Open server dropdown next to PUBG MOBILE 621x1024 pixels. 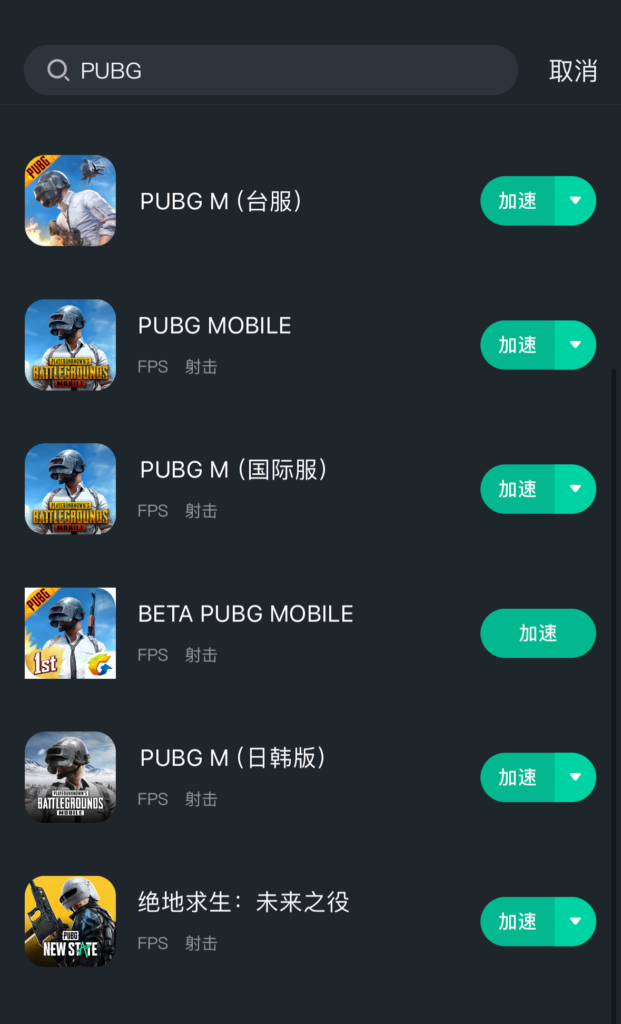point(575,345)
